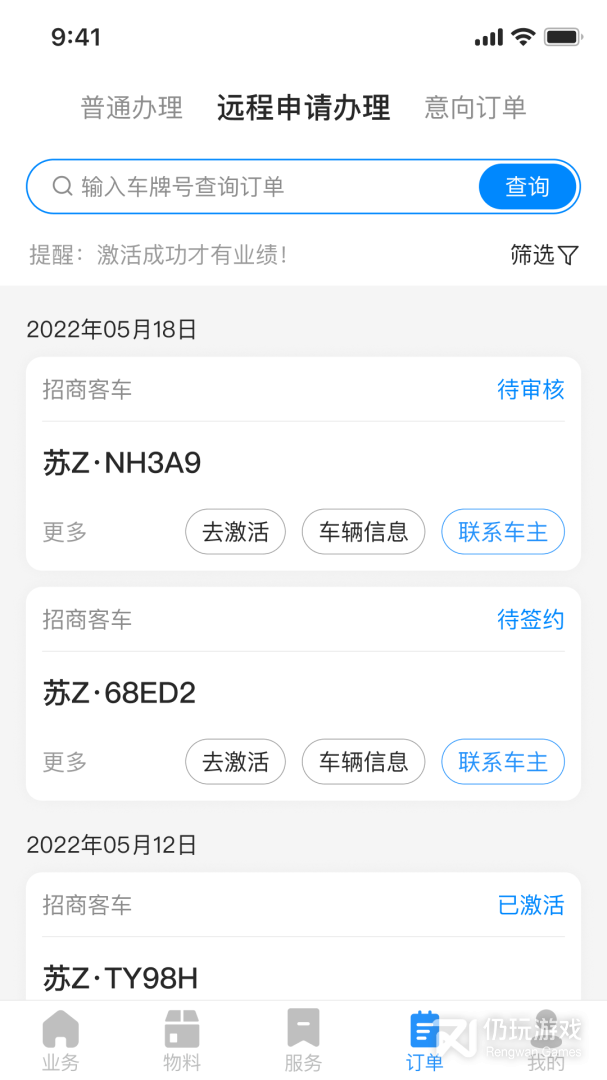
Task: Go to the 物料 tab
Action: [x=182, y=1040]
